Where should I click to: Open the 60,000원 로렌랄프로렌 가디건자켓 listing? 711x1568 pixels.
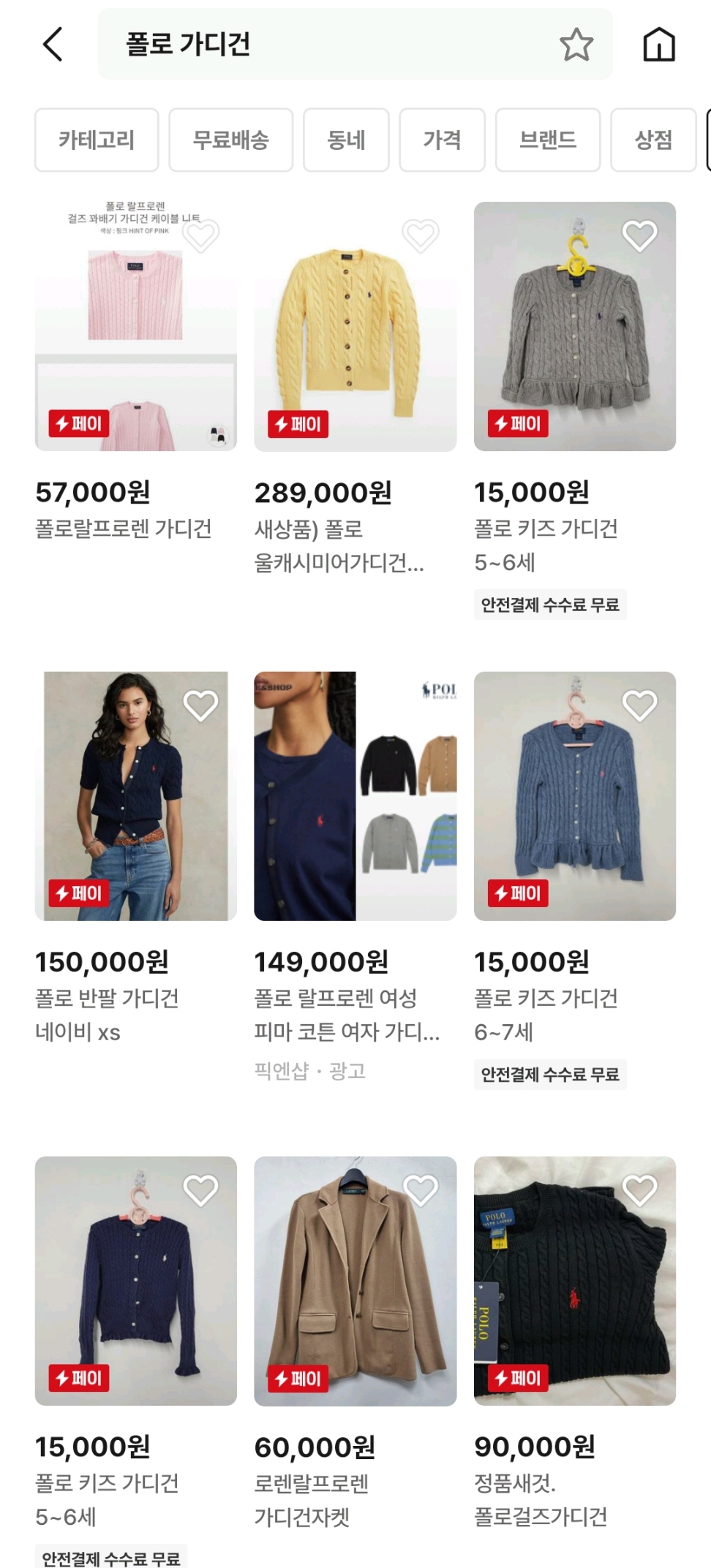tap(355, 1281)
